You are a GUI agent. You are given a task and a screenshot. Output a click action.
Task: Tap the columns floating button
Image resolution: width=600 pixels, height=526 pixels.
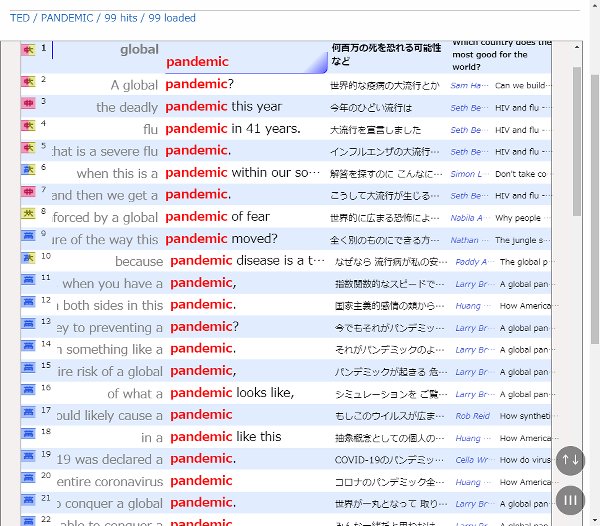[570, 500]
